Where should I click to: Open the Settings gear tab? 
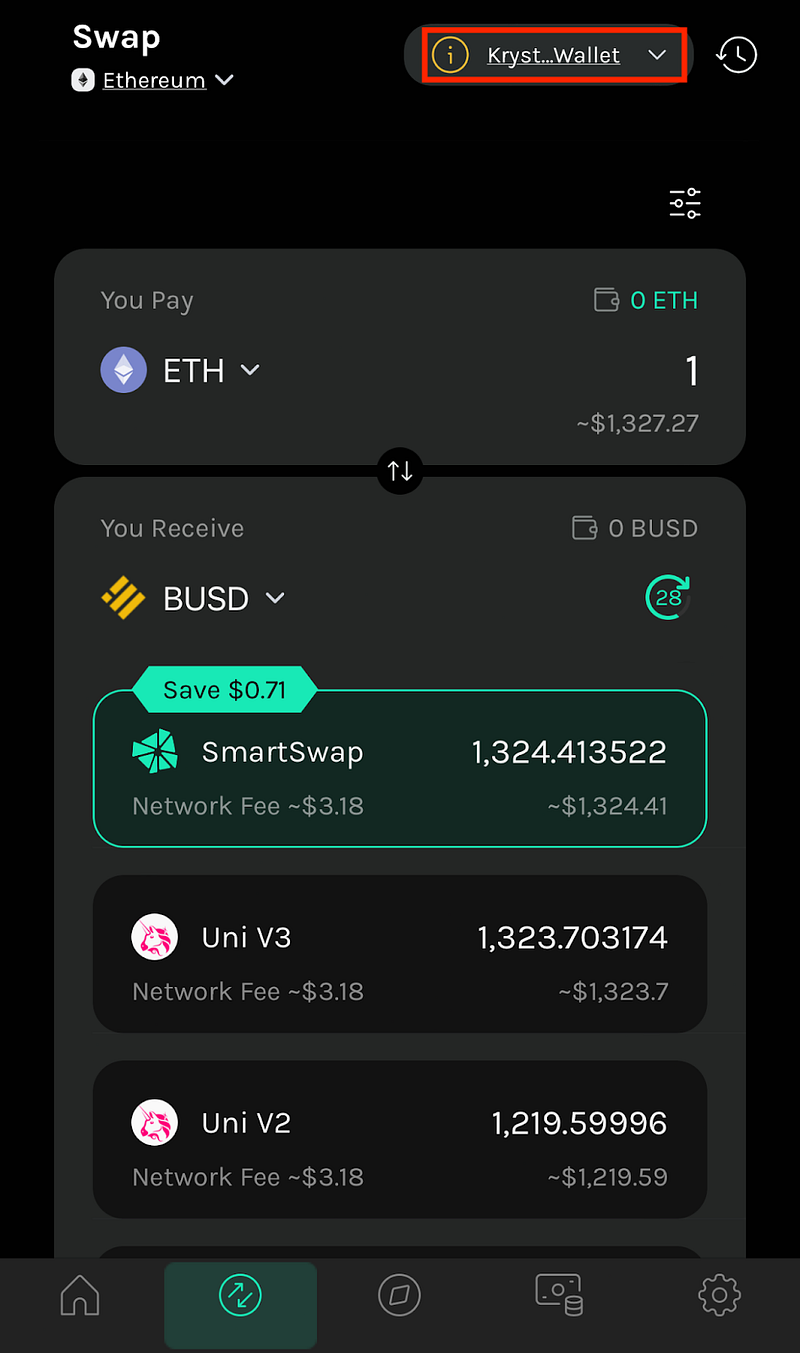click(719, 1297)
